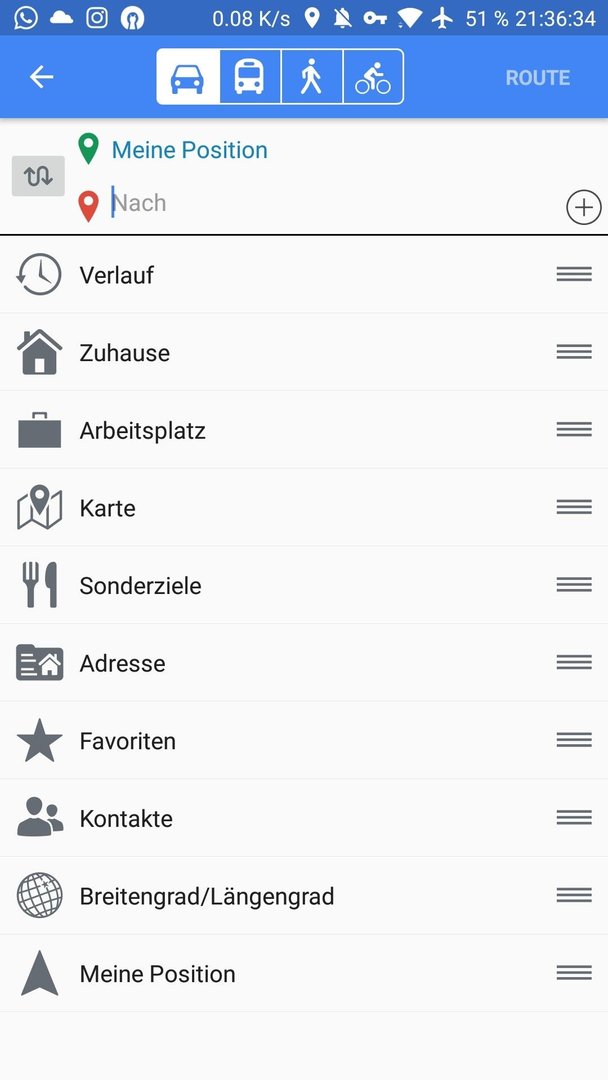The width and height of the screenshot is (608, 1080).
Task: Choose Arbeitsplatz as destination
Action: [x=304, y=430]
